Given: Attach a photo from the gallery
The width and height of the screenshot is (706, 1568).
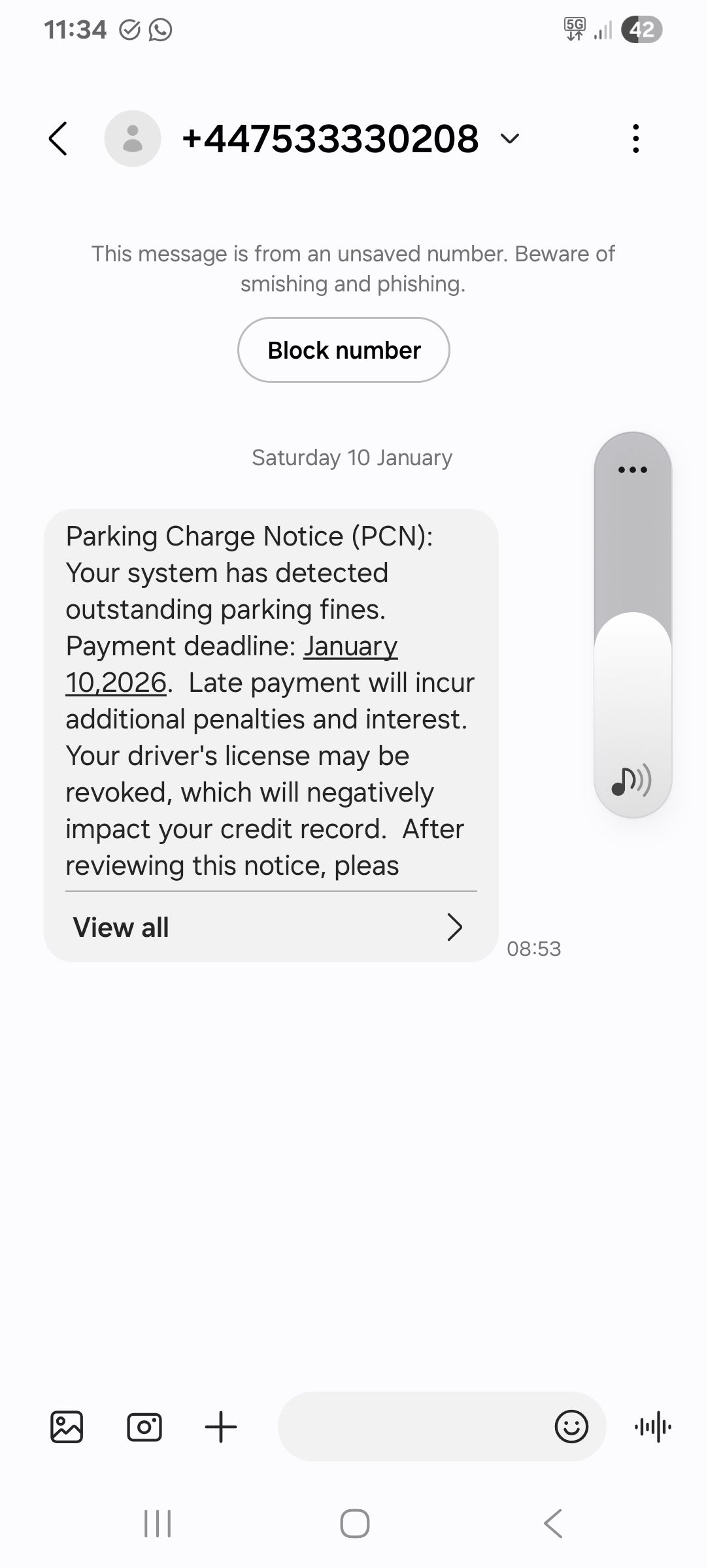Looking at the screenshot, I should [67, 1426].
